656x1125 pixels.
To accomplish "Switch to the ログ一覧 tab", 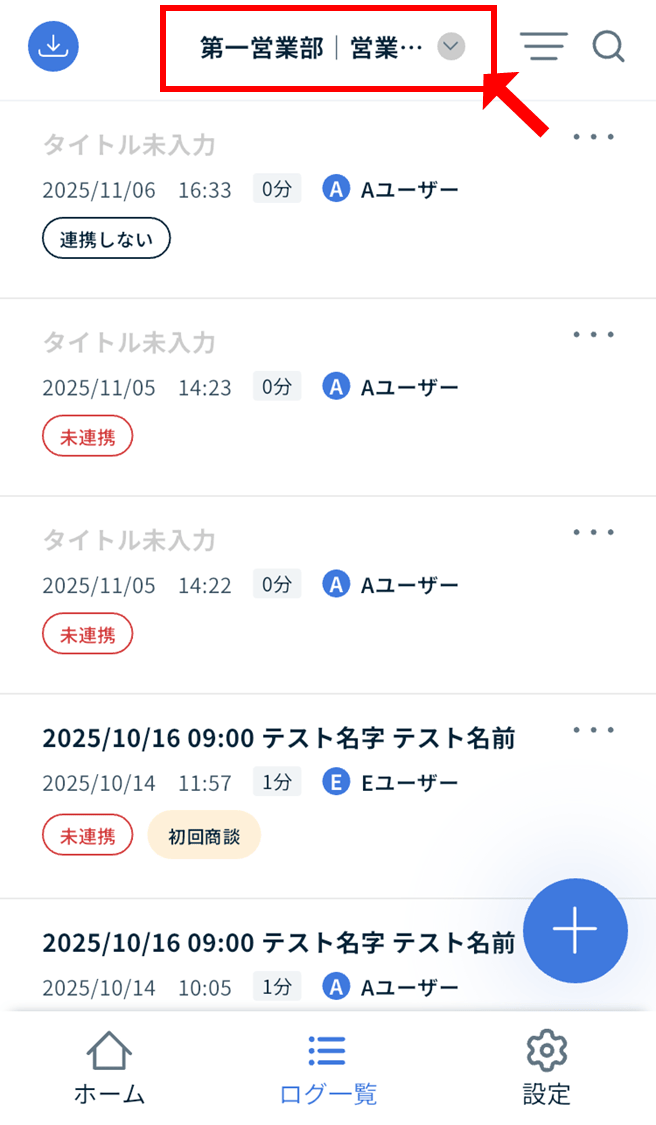I will click(327, 1068).
